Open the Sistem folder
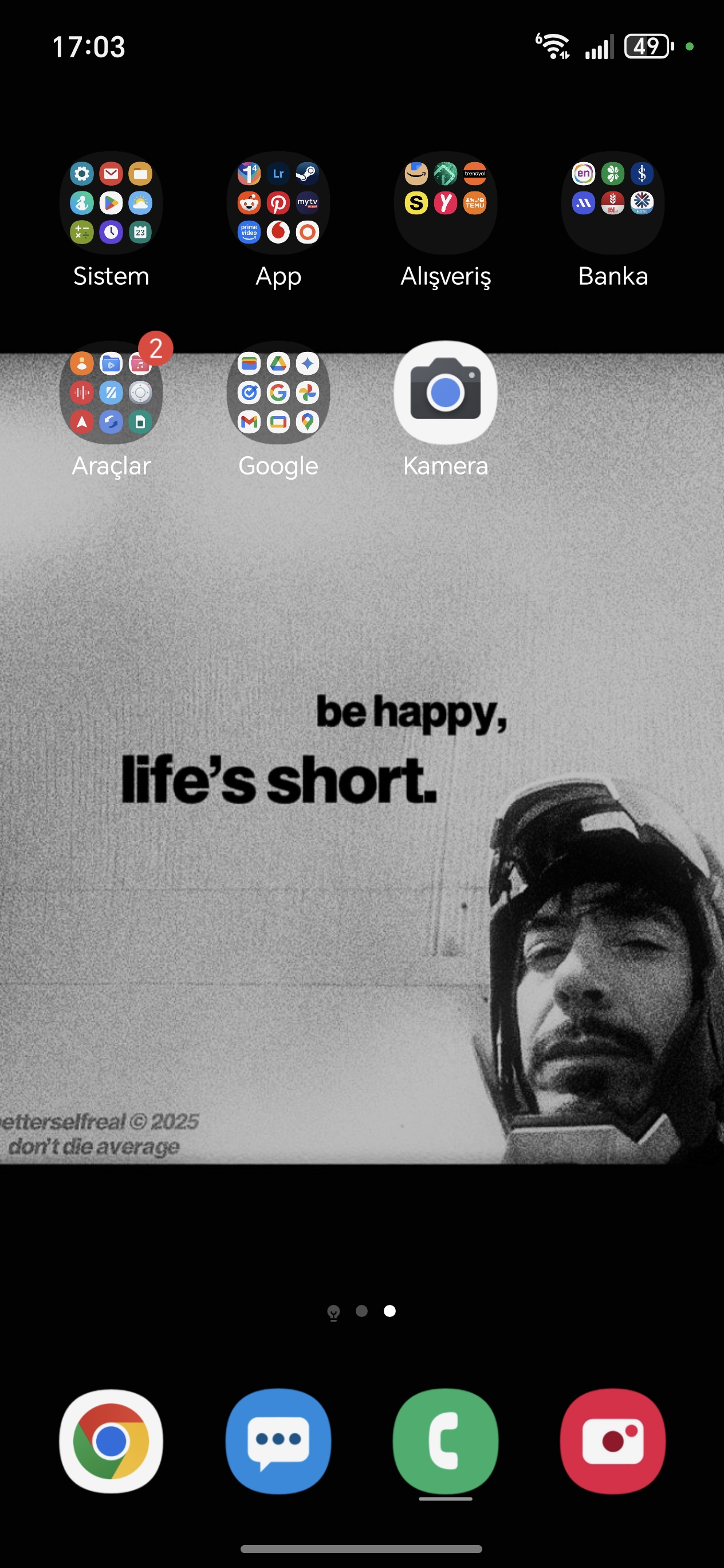Screen dimensions: 724x1568 tap(111, 203)
